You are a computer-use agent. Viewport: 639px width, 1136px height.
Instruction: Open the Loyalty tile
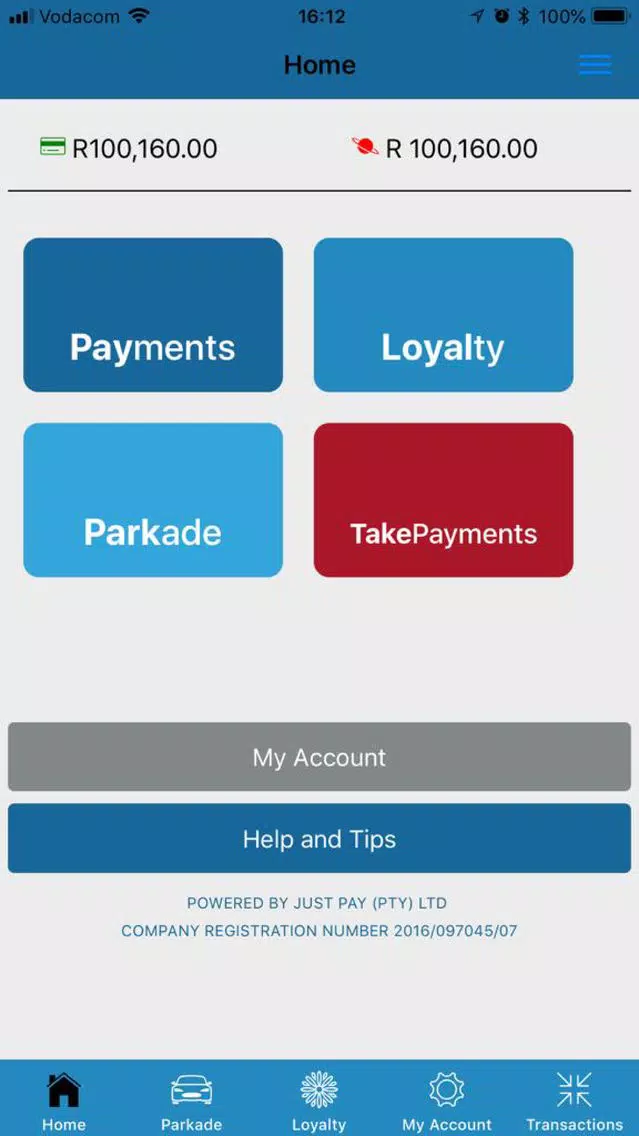443,314
